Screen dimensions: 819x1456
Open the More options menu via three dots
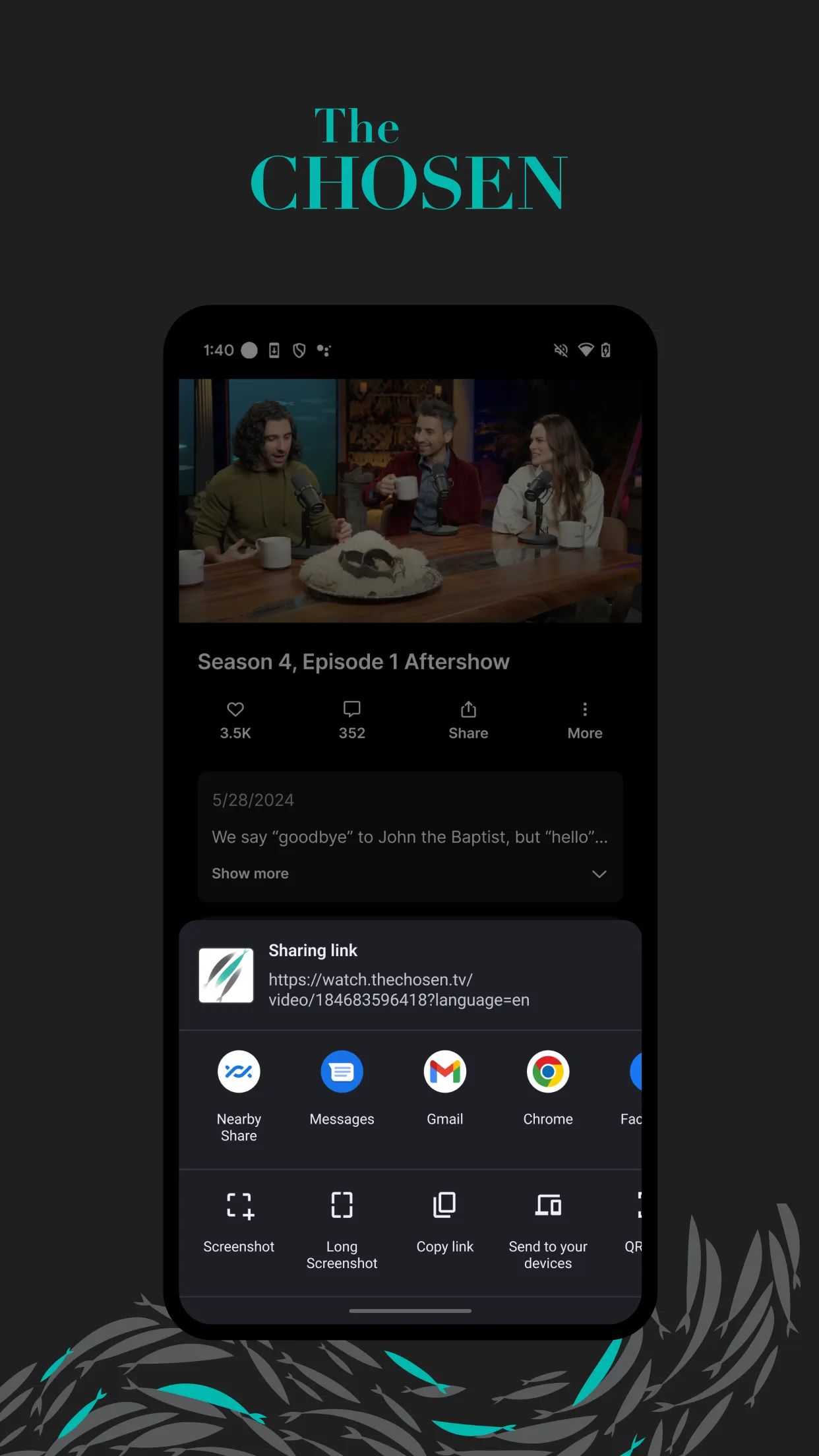click(584, 710)
